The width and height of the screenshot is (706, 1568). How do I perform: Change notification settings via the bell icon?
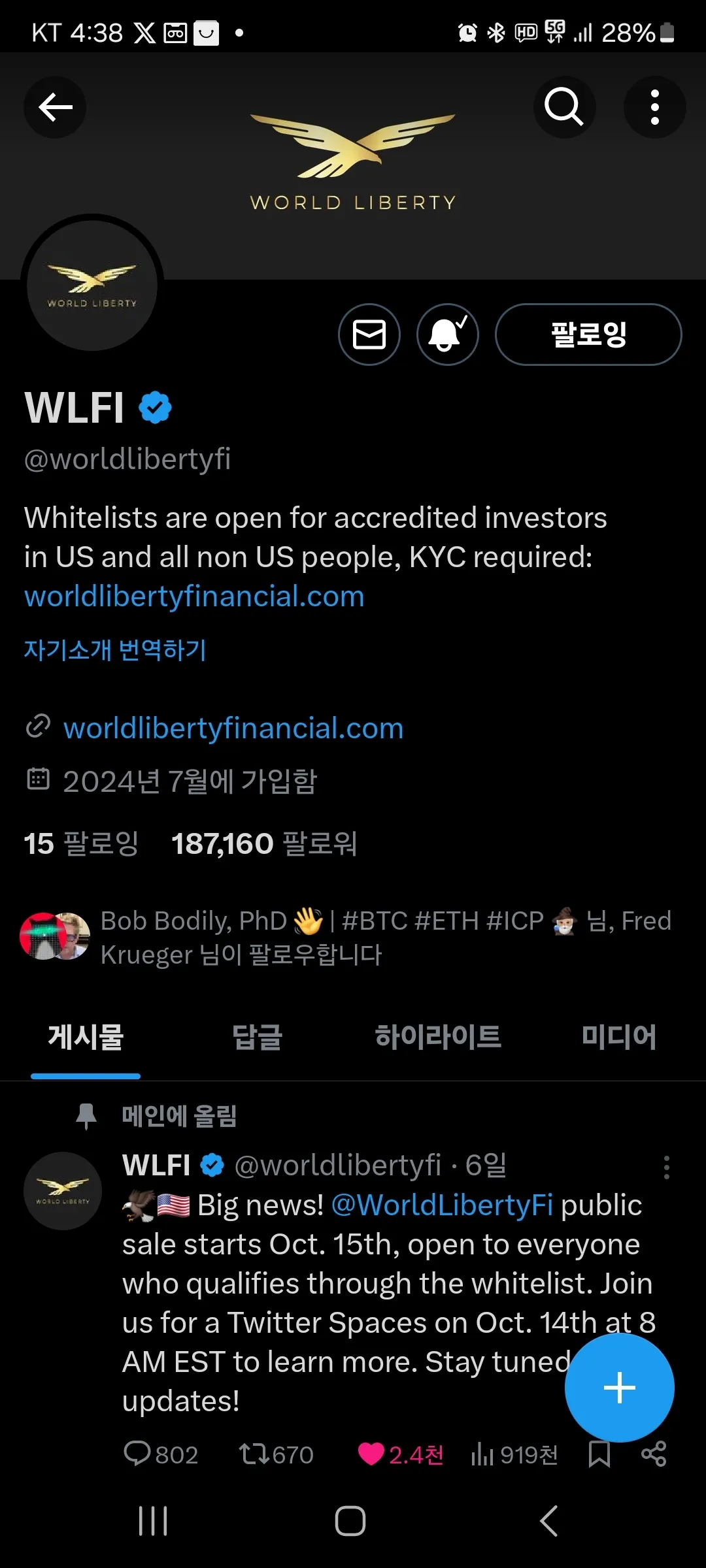point(448,335)
